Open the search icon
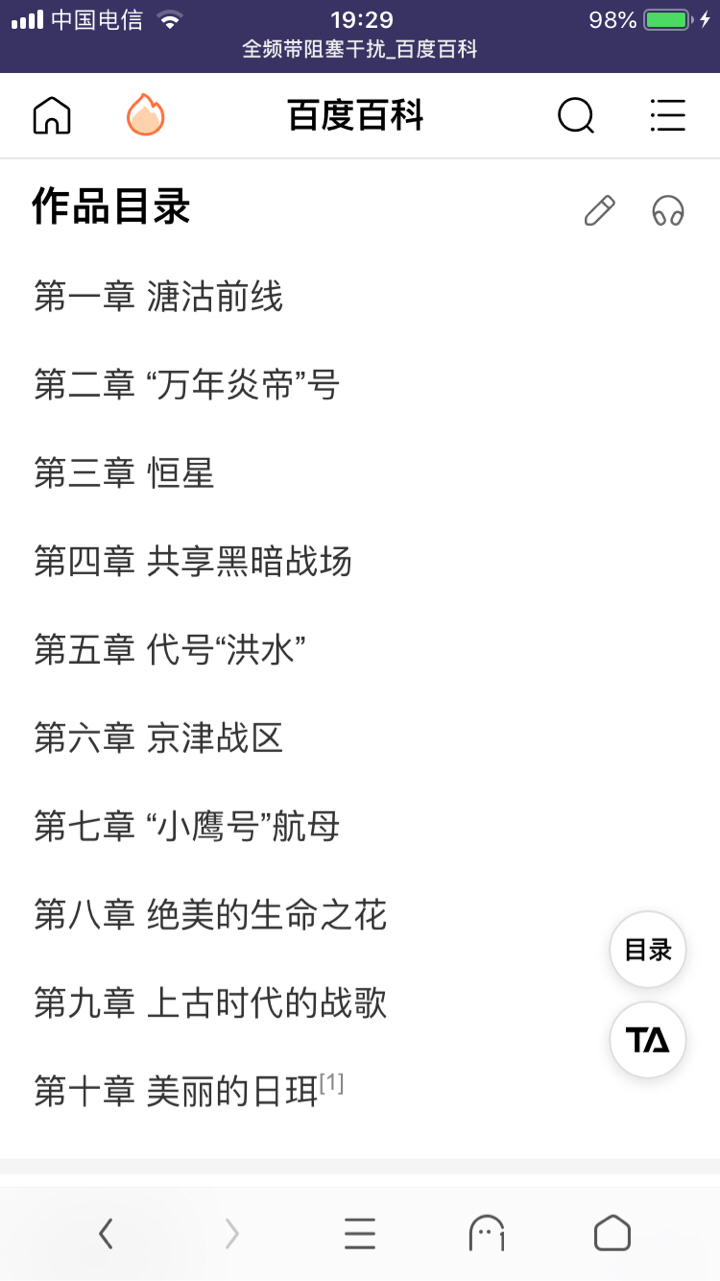The image size is (720, 1281). (x=575, y=116)
